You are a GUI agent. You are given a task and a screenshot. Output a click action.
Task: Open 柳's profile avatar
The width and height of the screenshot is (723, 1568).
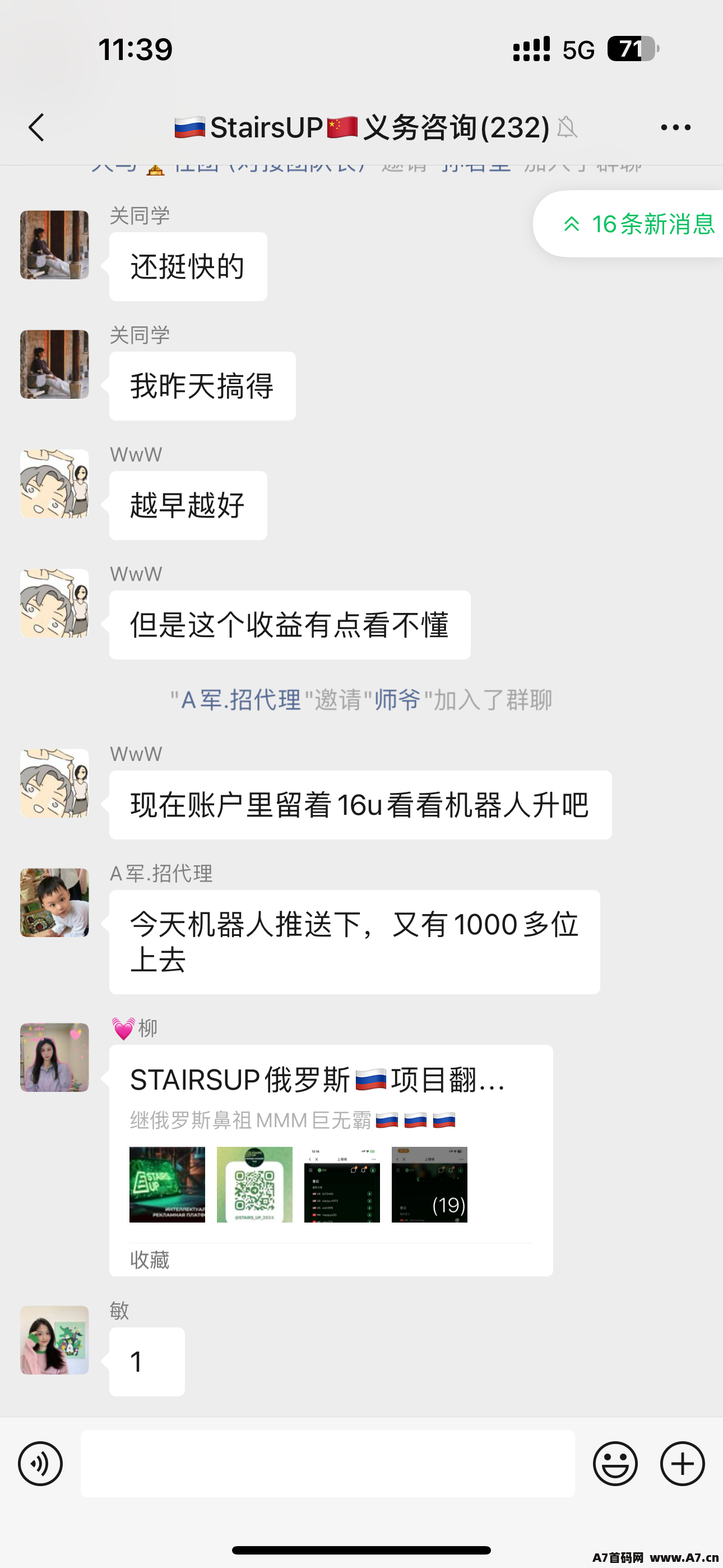tap(55, 1057)
